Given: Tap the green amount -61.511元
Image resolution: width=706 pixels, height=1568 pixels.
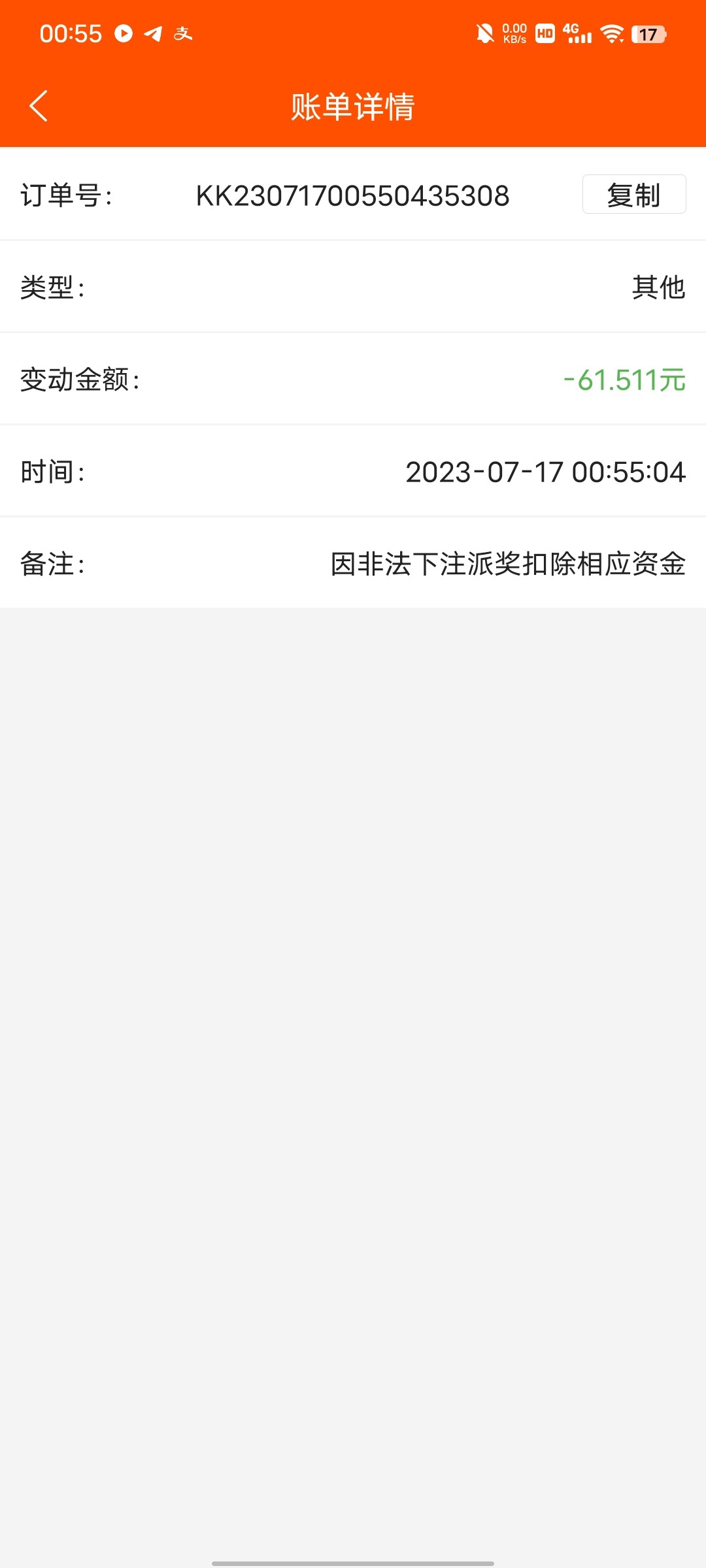Looking at the screenshot, I should click(x=623, y=380).
